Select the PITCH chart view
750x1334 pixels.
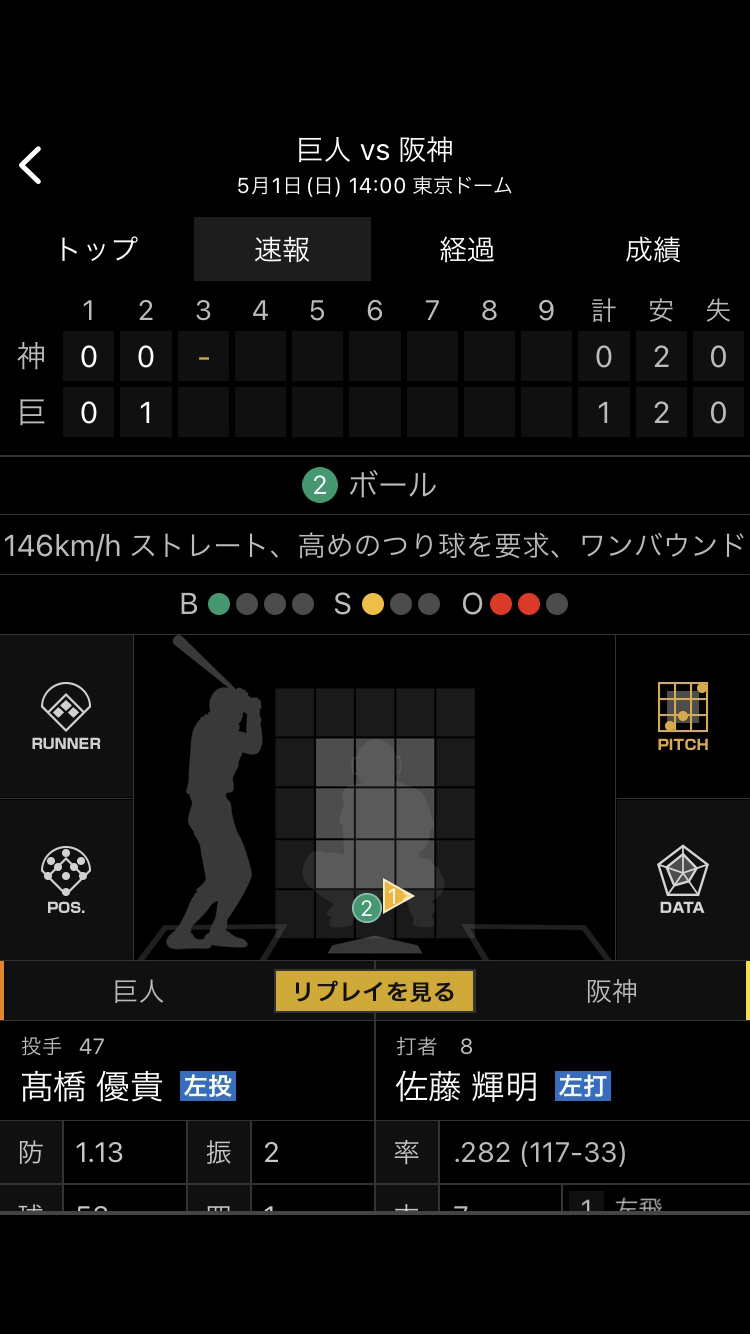coord(683,716)
